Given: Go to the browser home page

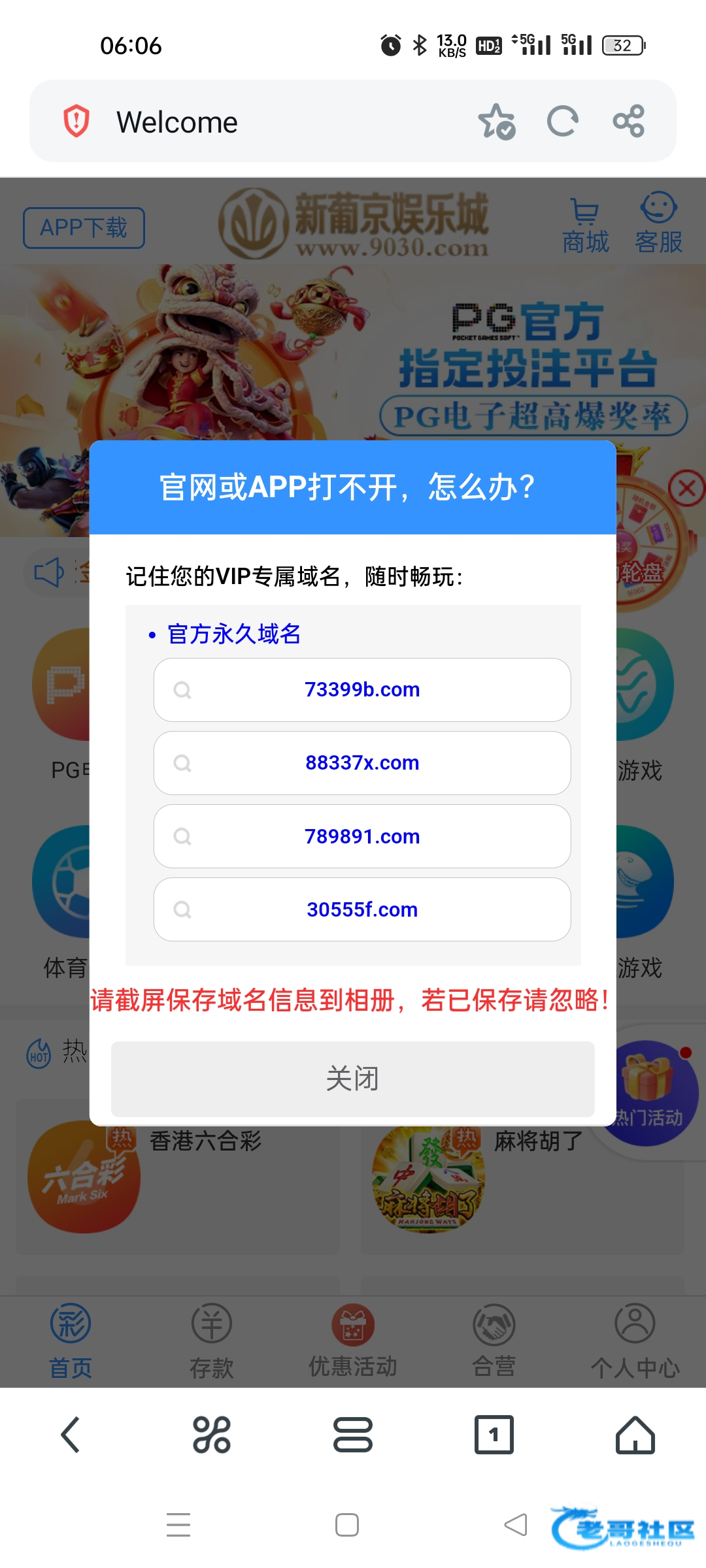Looking at the screenshot, I should click(x=635, y=1435).
